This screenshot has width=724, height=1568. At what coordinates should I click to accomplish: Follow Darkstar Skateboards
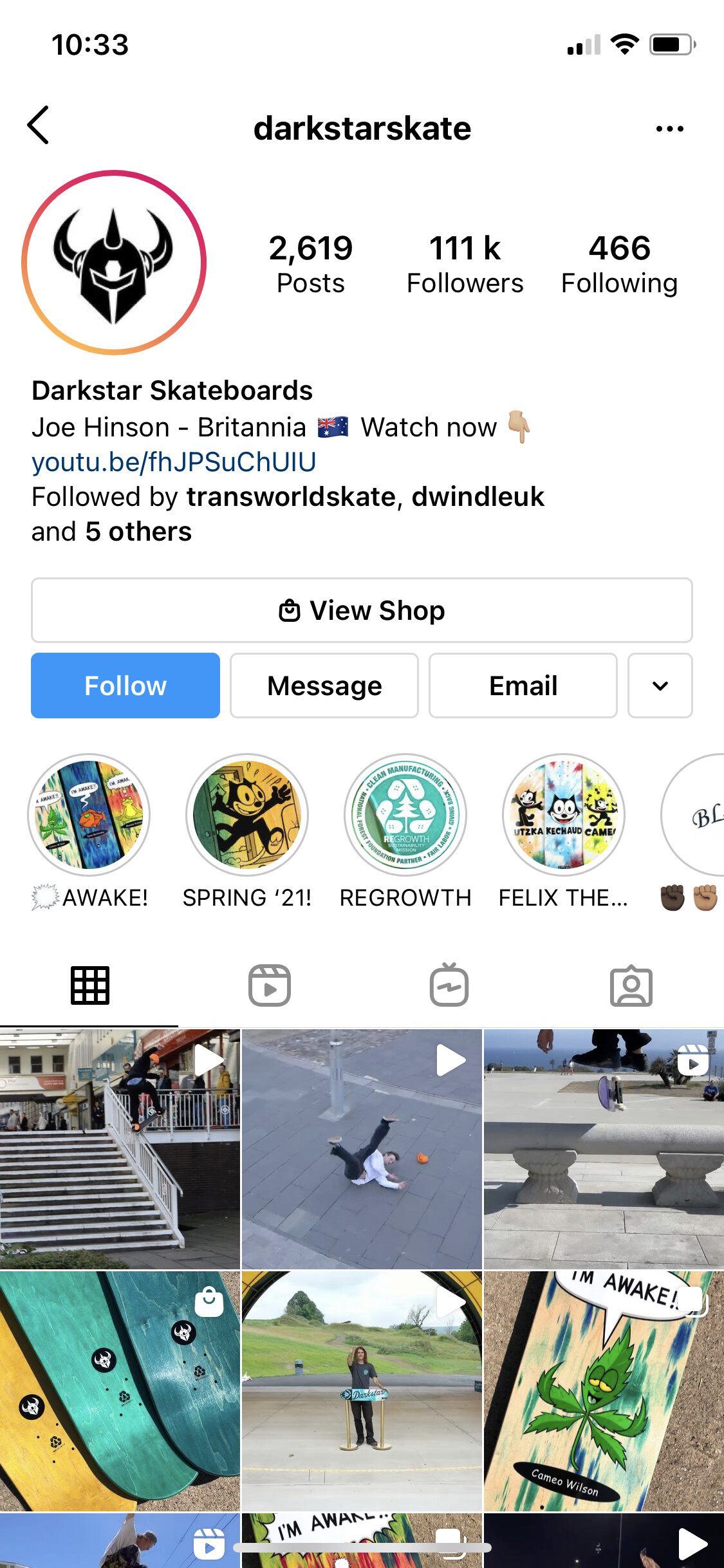click(125, 686)
